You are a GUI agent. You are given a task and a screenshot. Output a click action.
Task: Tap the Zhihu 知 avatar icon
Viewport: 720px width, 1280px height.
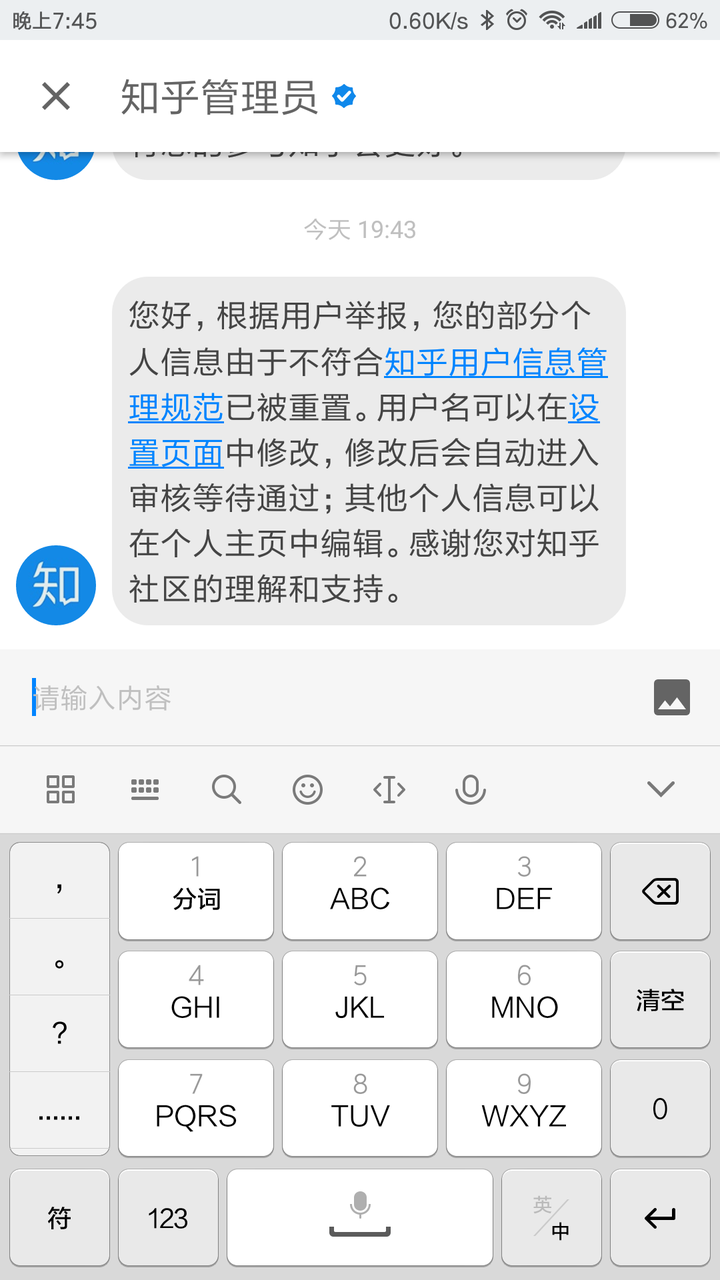(55, 585)
